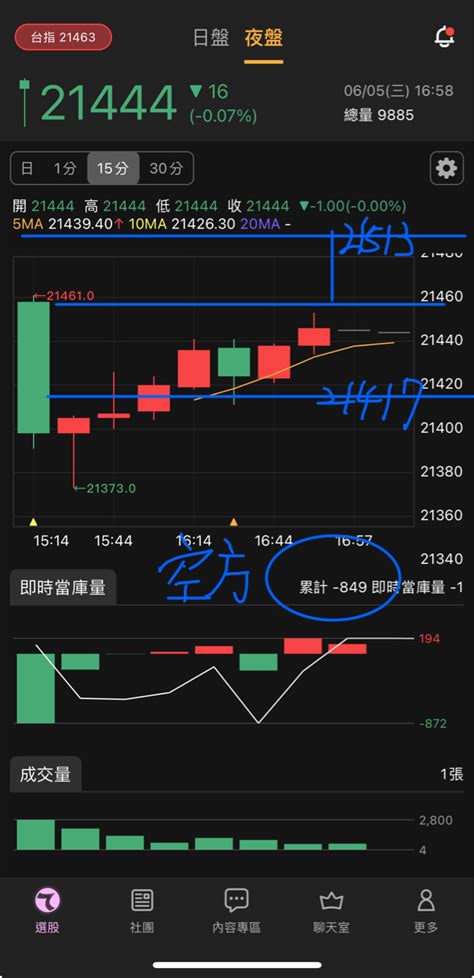The image size is (474, 978).
Task: Switch to the 日盤 tab
Action: (x=211, y=37)
